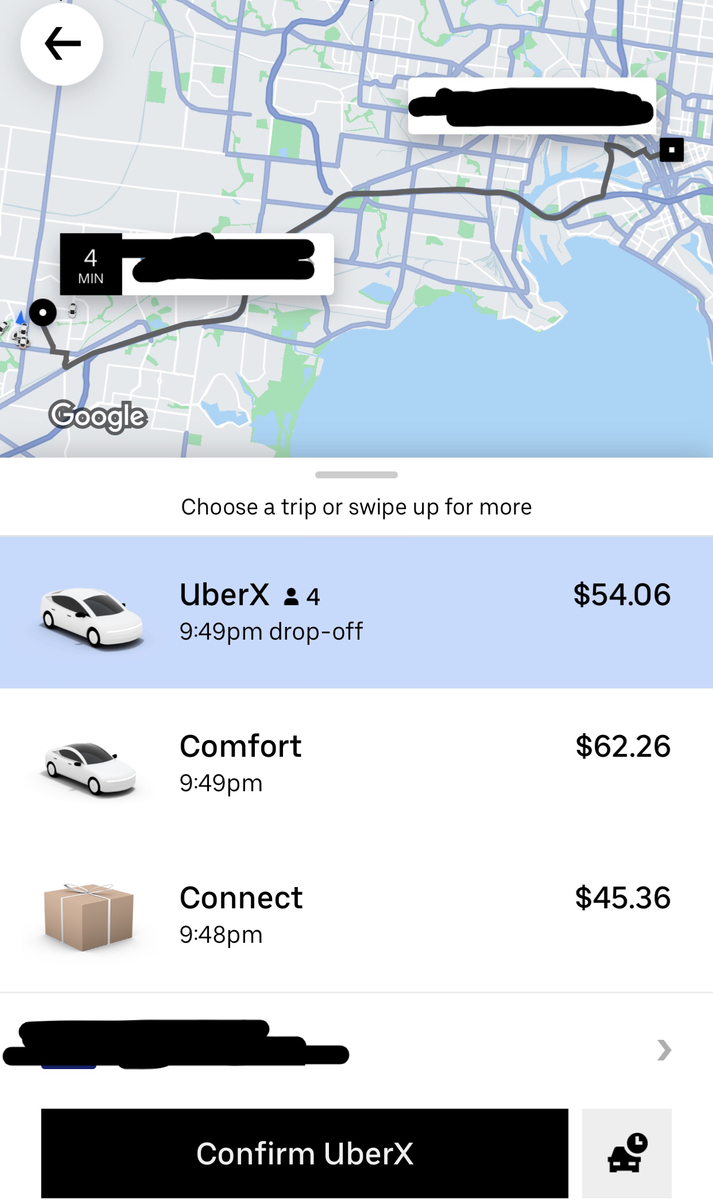
Task: Open the payment method row chevron
Action: point(663,1049)
